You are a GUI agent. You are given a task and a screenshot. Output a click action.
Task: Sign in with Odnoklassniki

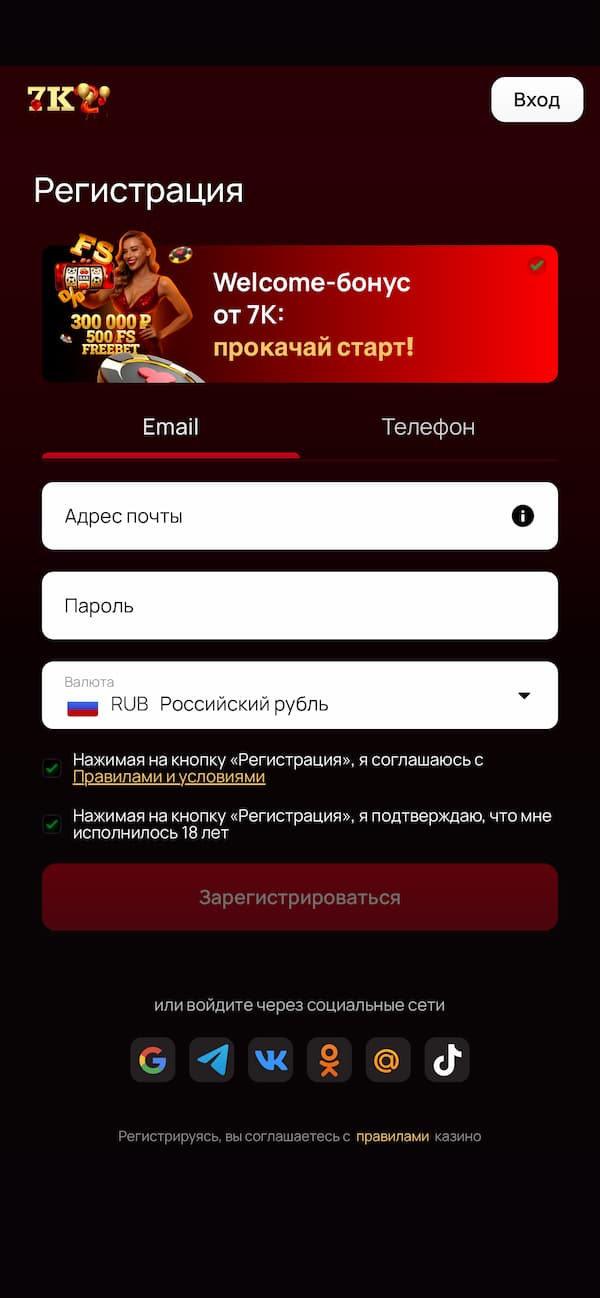click(329, 1060)
